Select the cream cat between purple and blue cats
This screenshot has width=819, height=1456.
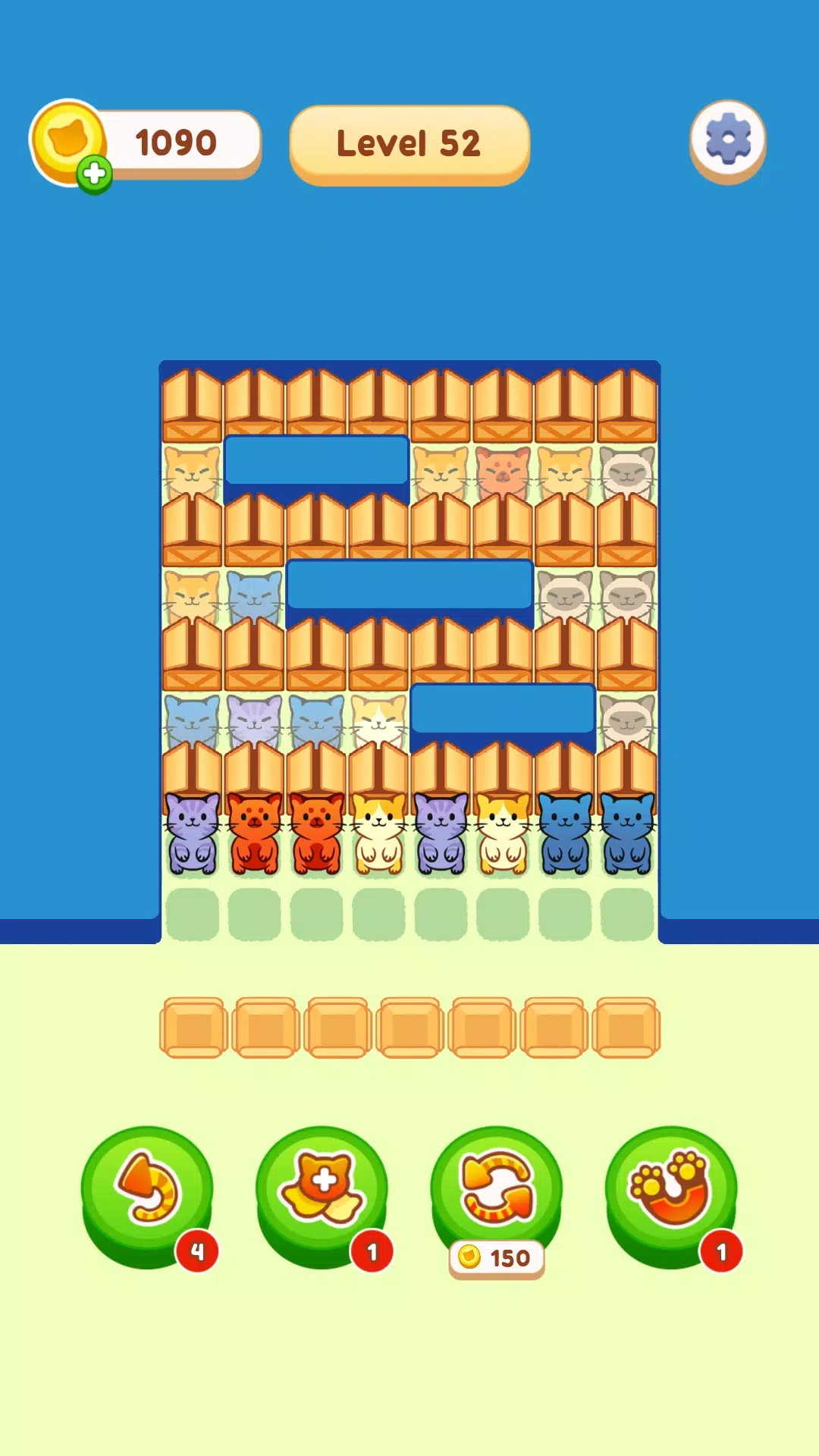pos(503,834)
